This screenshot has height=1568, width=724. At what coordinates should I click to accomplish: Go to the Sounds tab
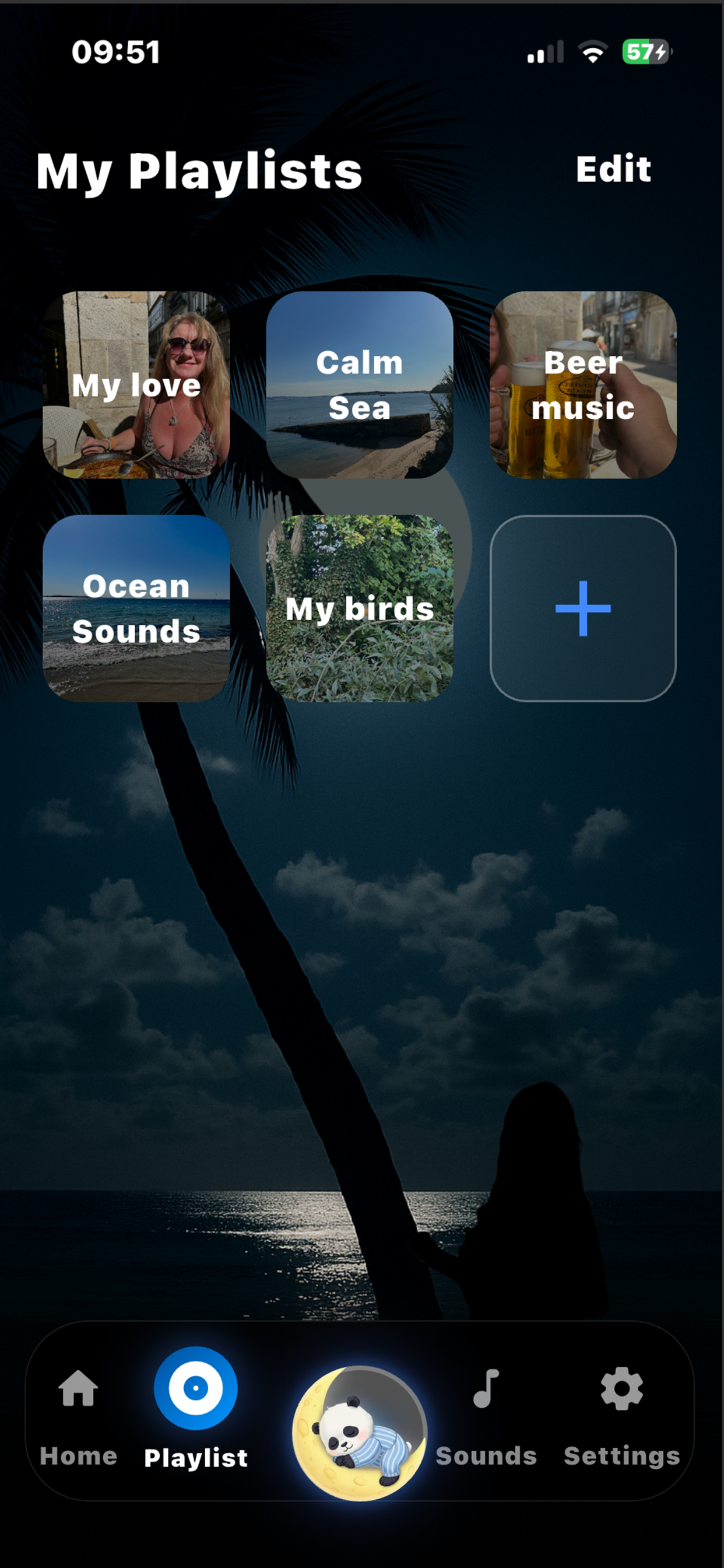pos(486,1418)
